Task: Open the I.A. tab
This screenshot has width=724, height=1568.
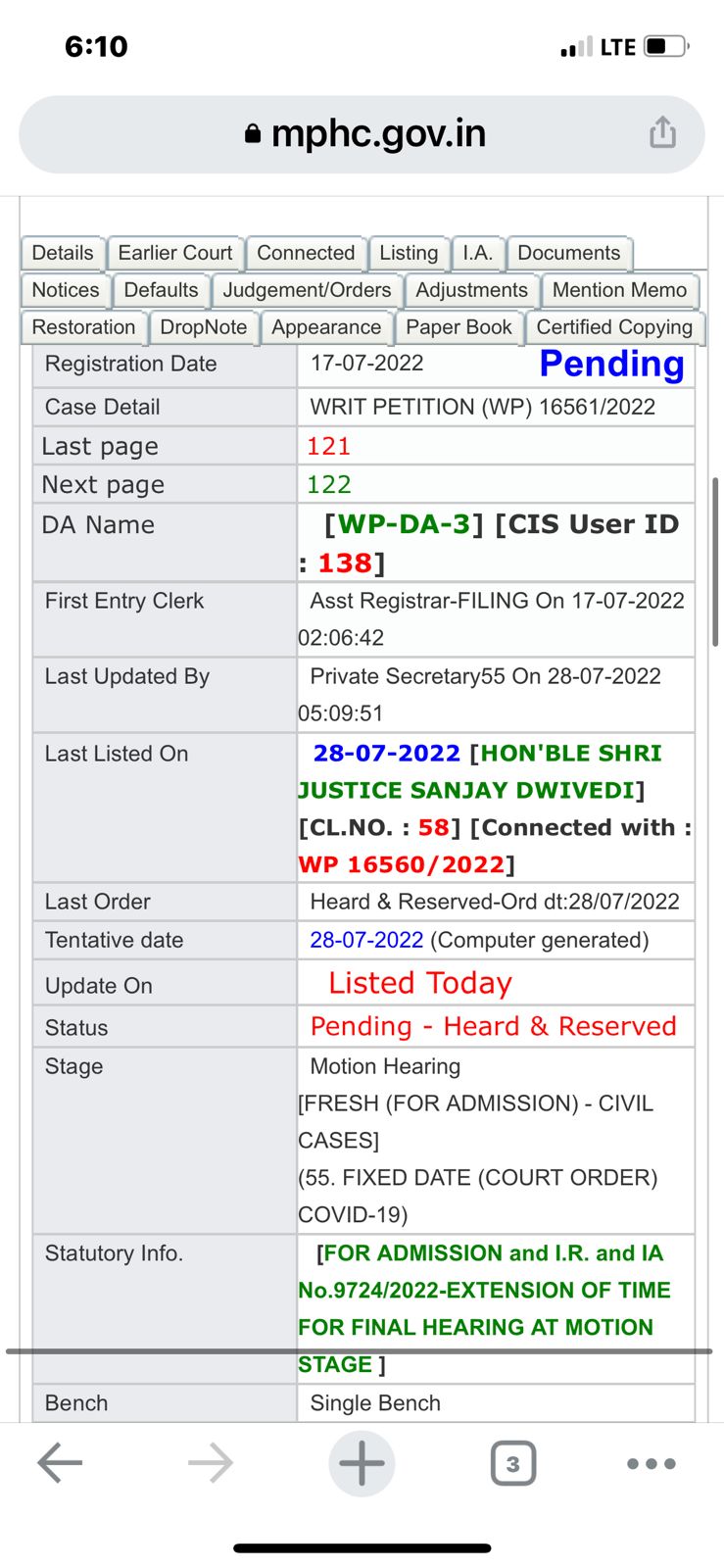Action: [477, 253]
